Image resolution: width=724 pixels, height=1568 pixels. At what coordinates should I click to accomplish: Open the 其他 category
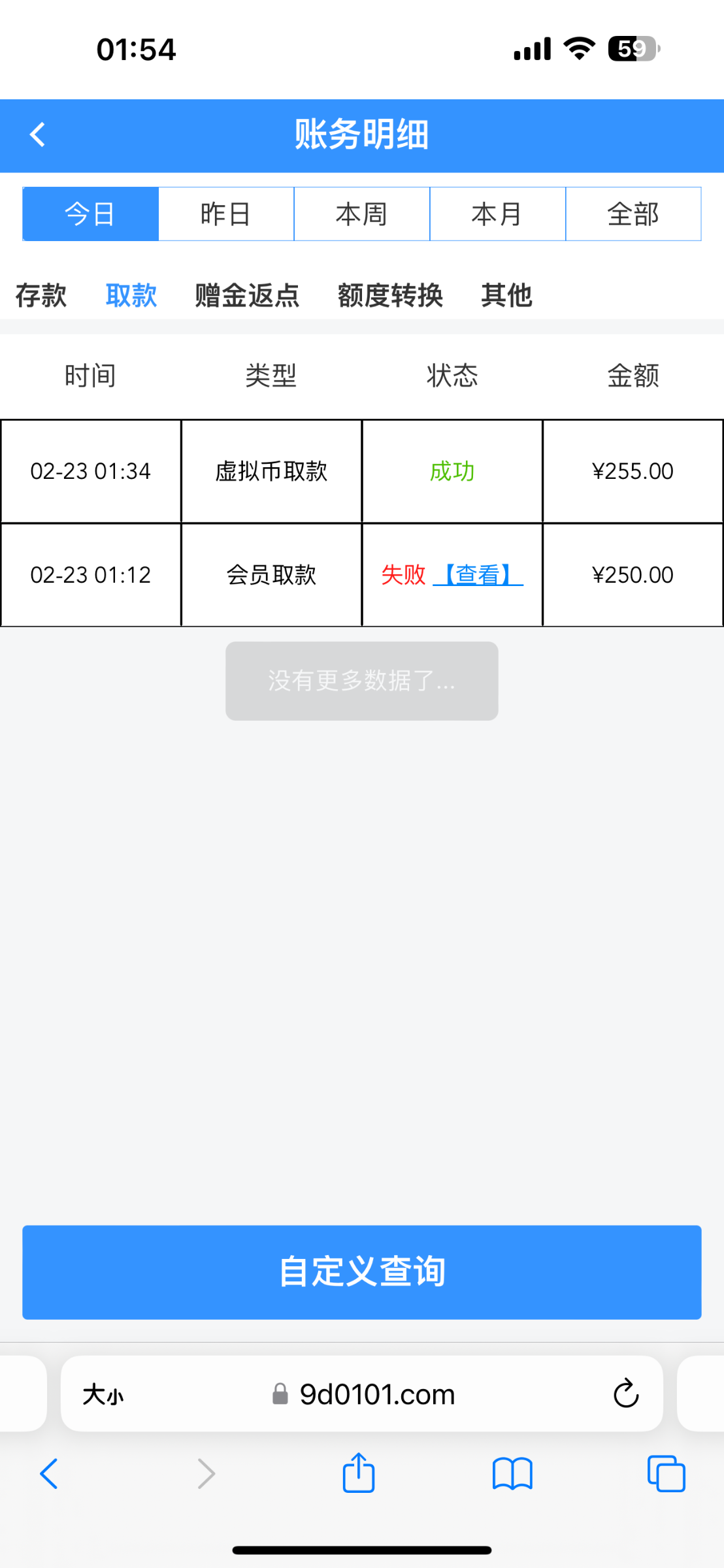pos(506,295)
